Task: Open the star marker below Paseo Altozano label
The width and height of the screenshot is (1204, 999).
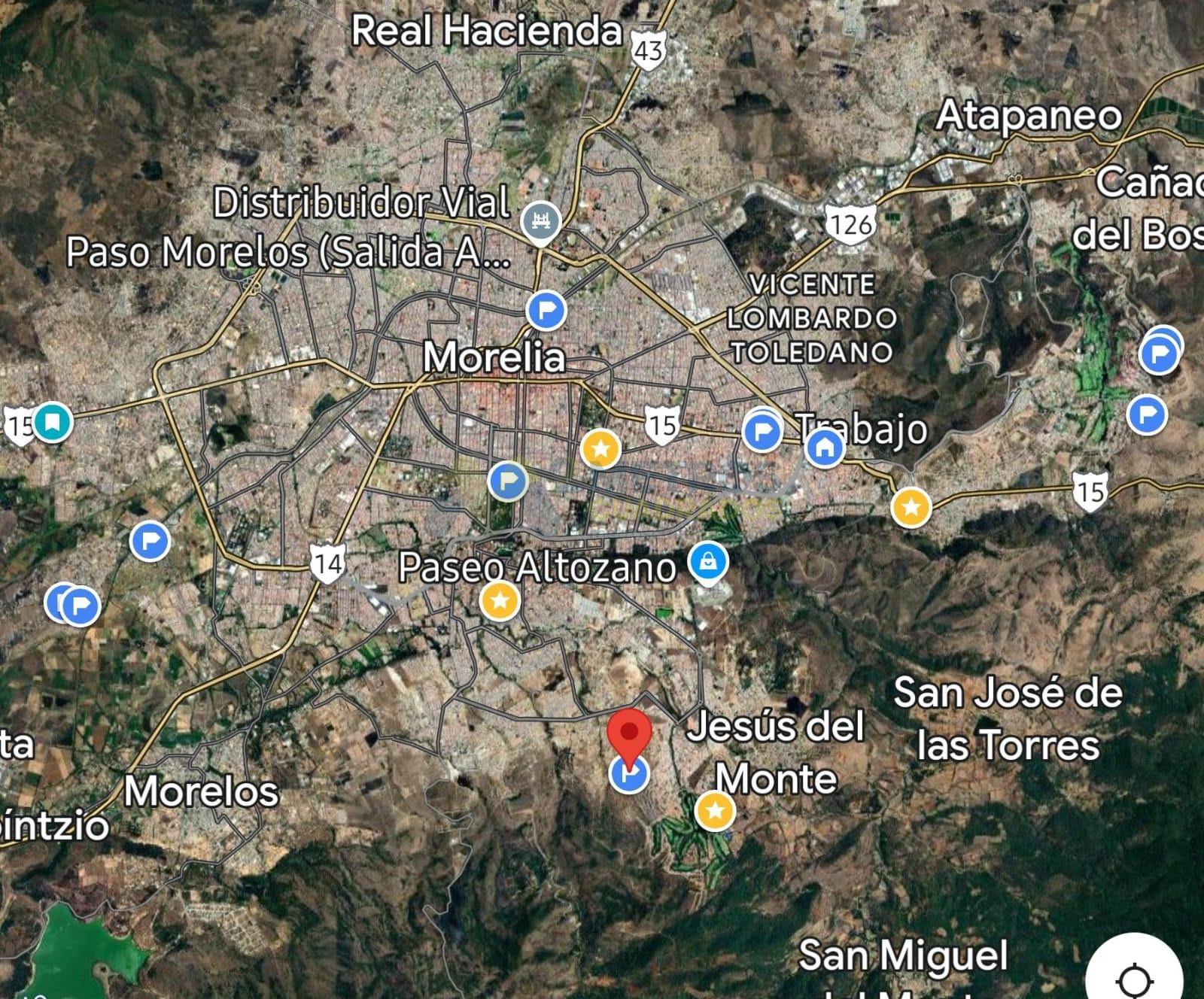Action: [x=500, y=601]
